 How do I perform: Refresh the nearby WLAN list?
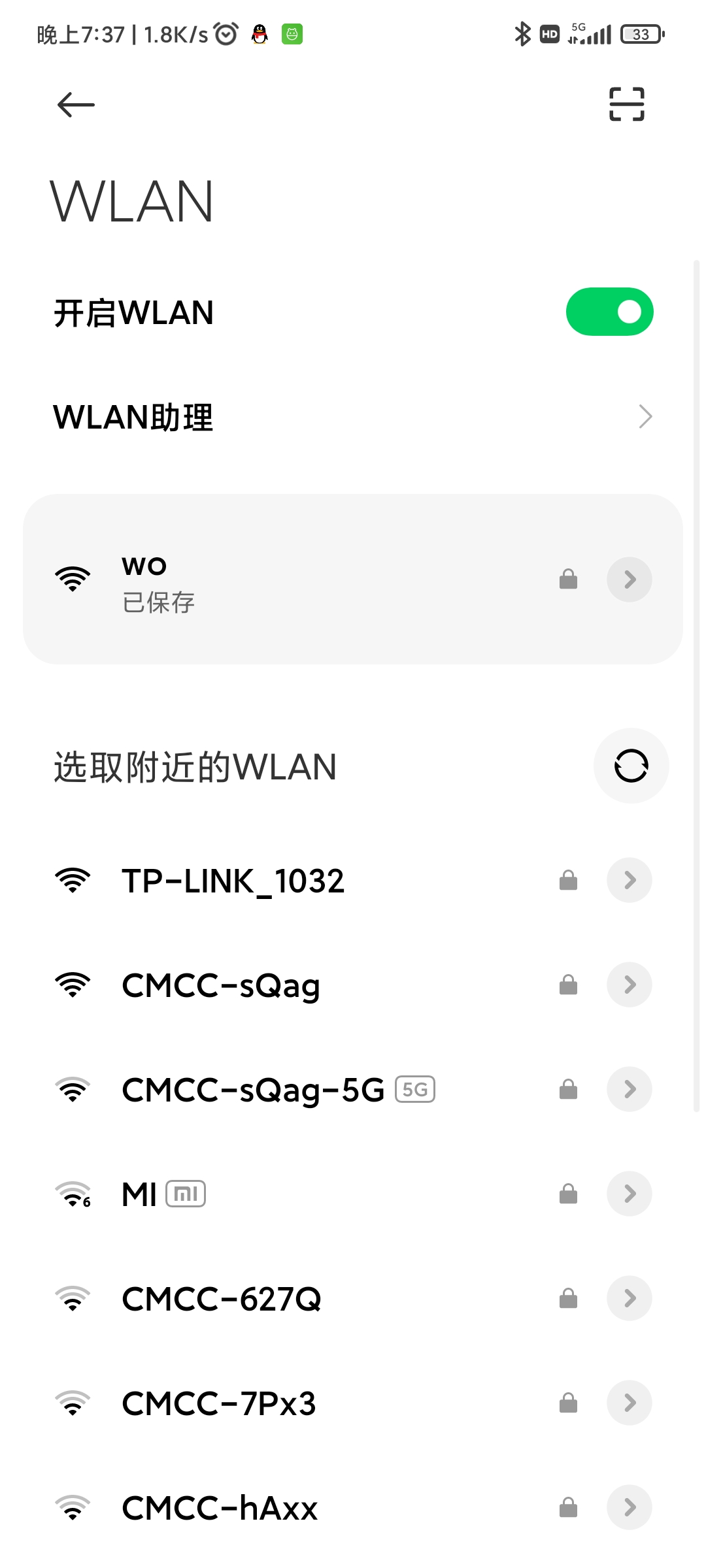pos(631,766)
